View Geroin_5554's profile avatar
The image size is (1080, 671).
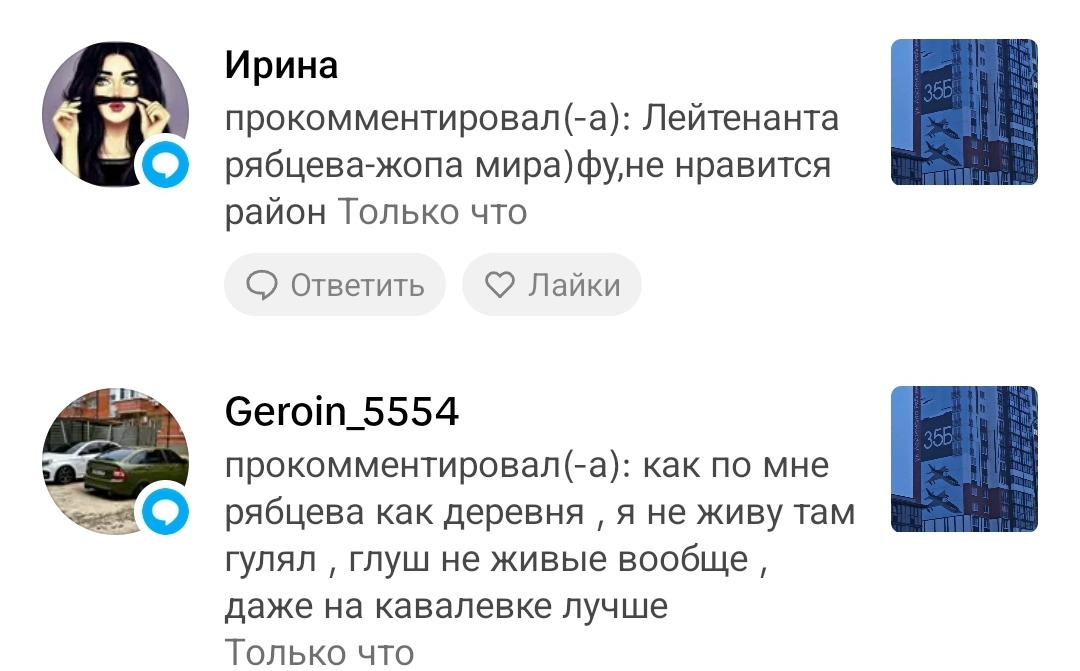114,461
